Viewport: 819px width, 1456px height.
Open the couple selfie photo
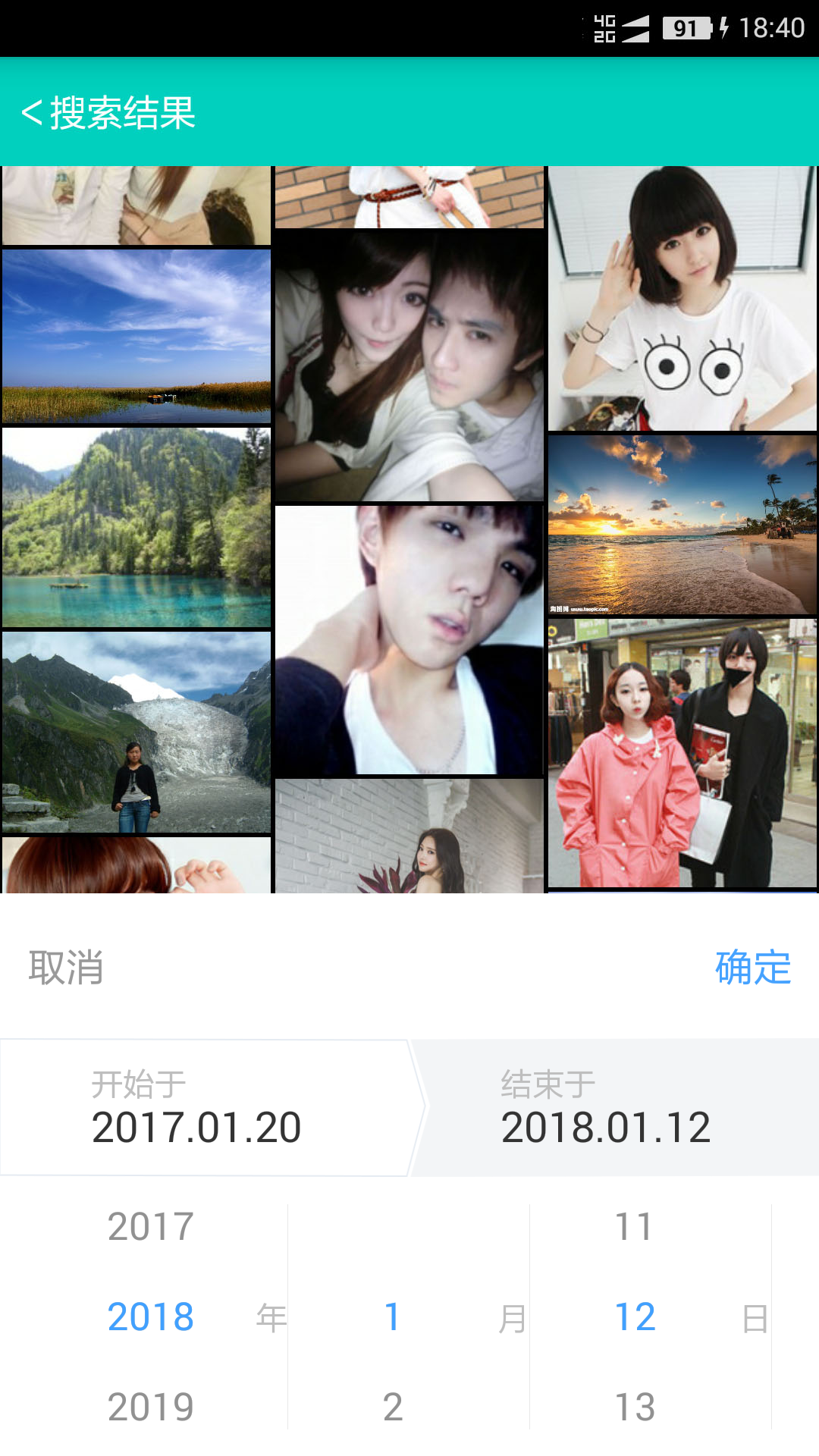409,366
